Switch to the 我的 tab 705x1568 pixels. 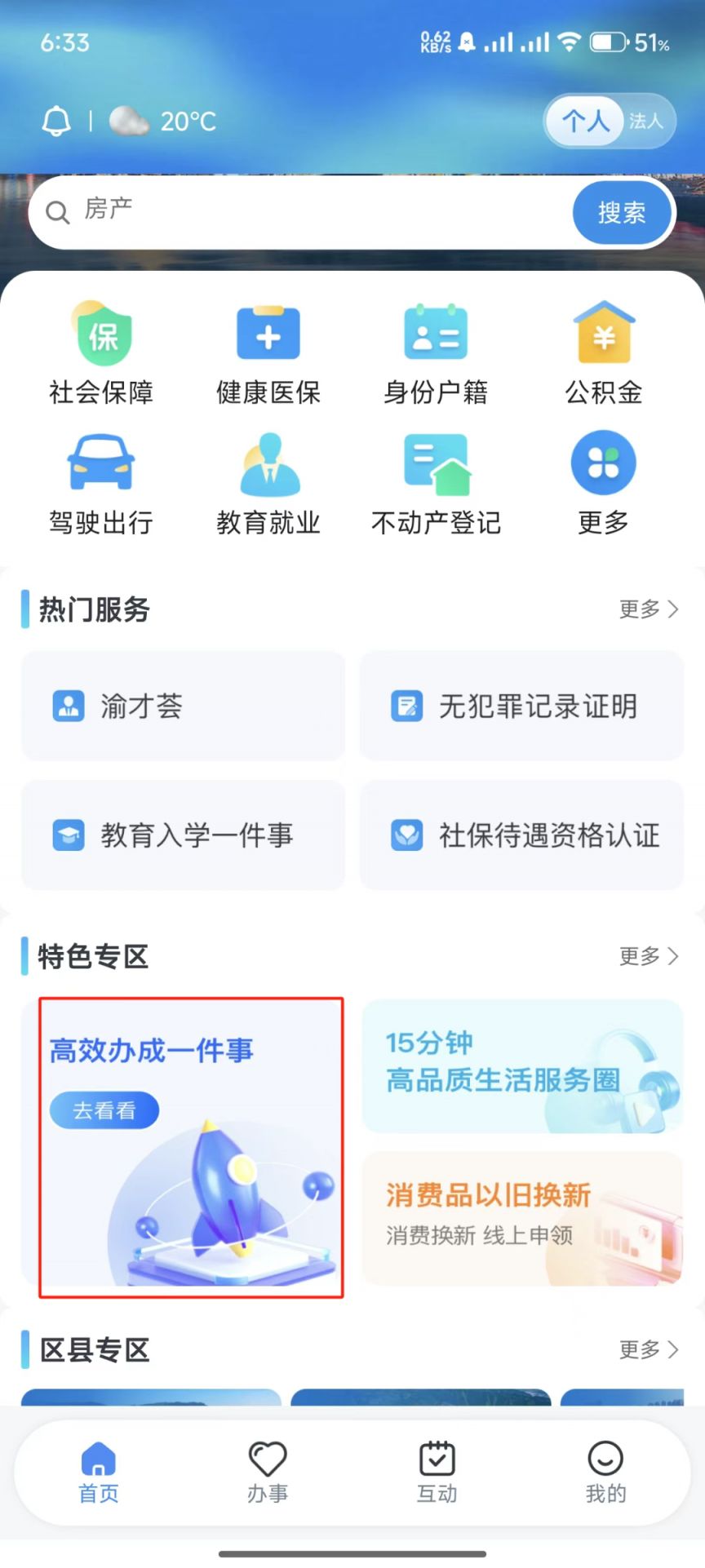[605, 1473]
